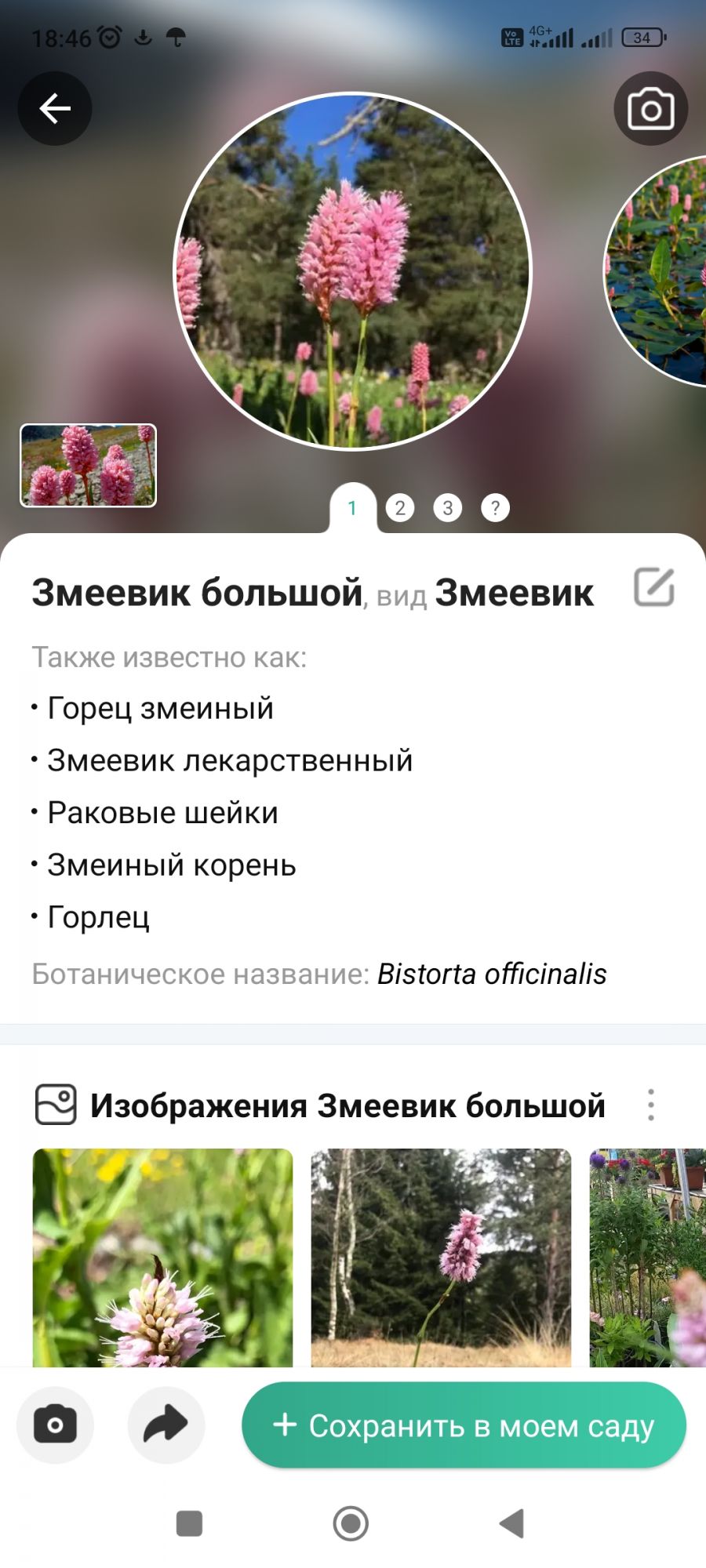Go back using the top arrow
706x1568 pixels.
(55, 108)
